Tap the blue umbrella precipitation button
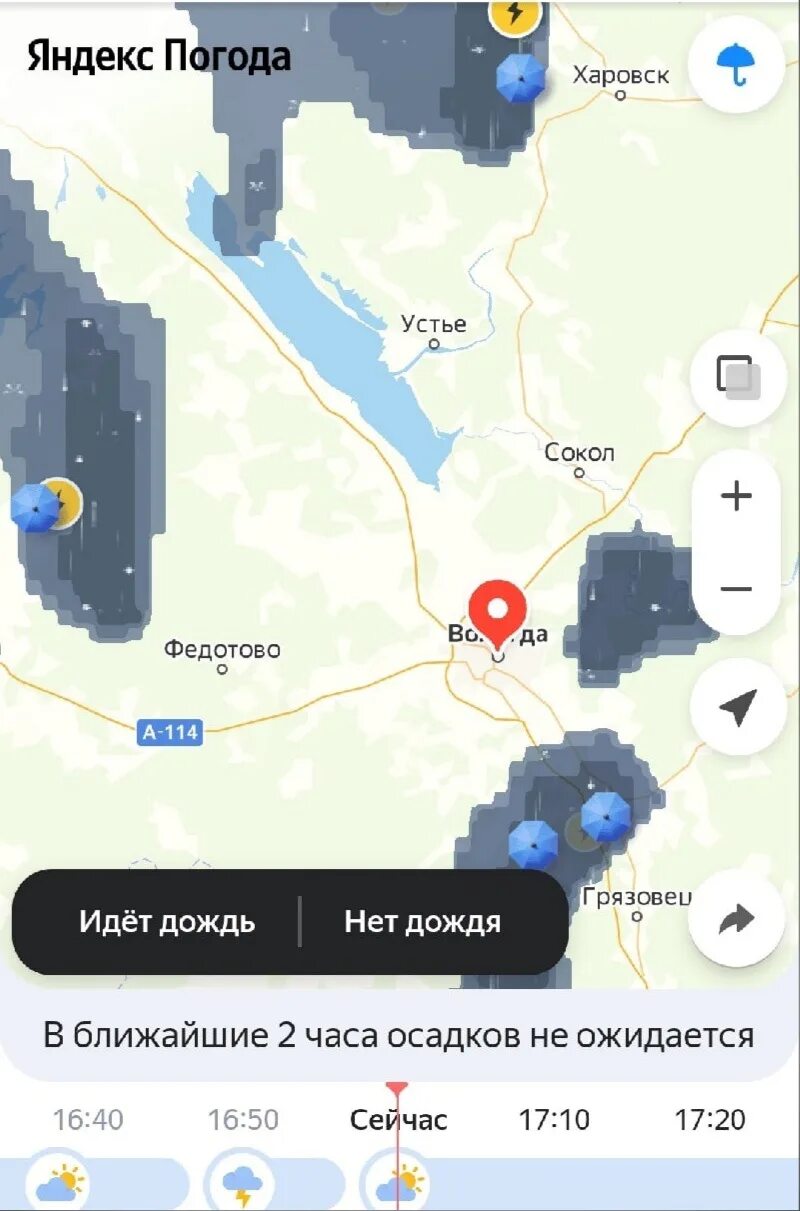 tap(737, 65)
